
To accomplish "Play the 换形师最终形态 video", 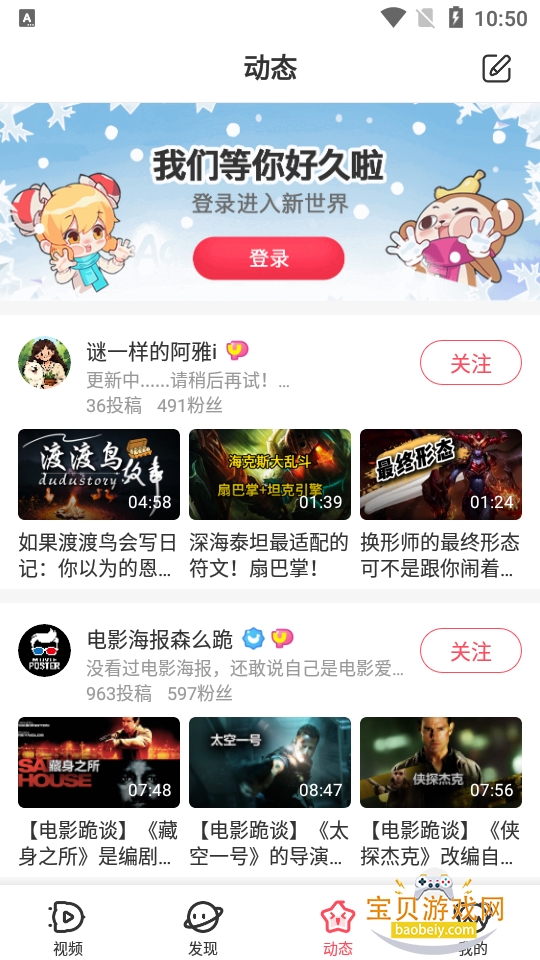I will pos(441,474).
